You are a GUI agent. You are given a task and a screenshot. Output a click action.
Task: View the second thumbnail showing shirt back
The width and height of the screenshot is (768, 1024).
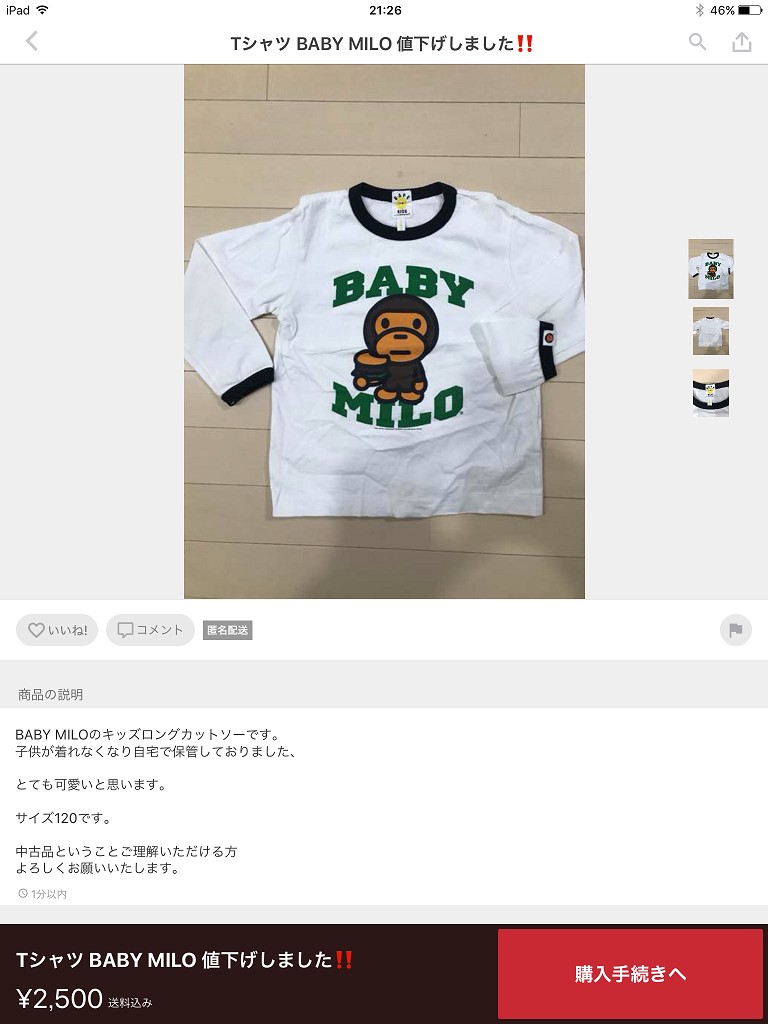[710, 331]
